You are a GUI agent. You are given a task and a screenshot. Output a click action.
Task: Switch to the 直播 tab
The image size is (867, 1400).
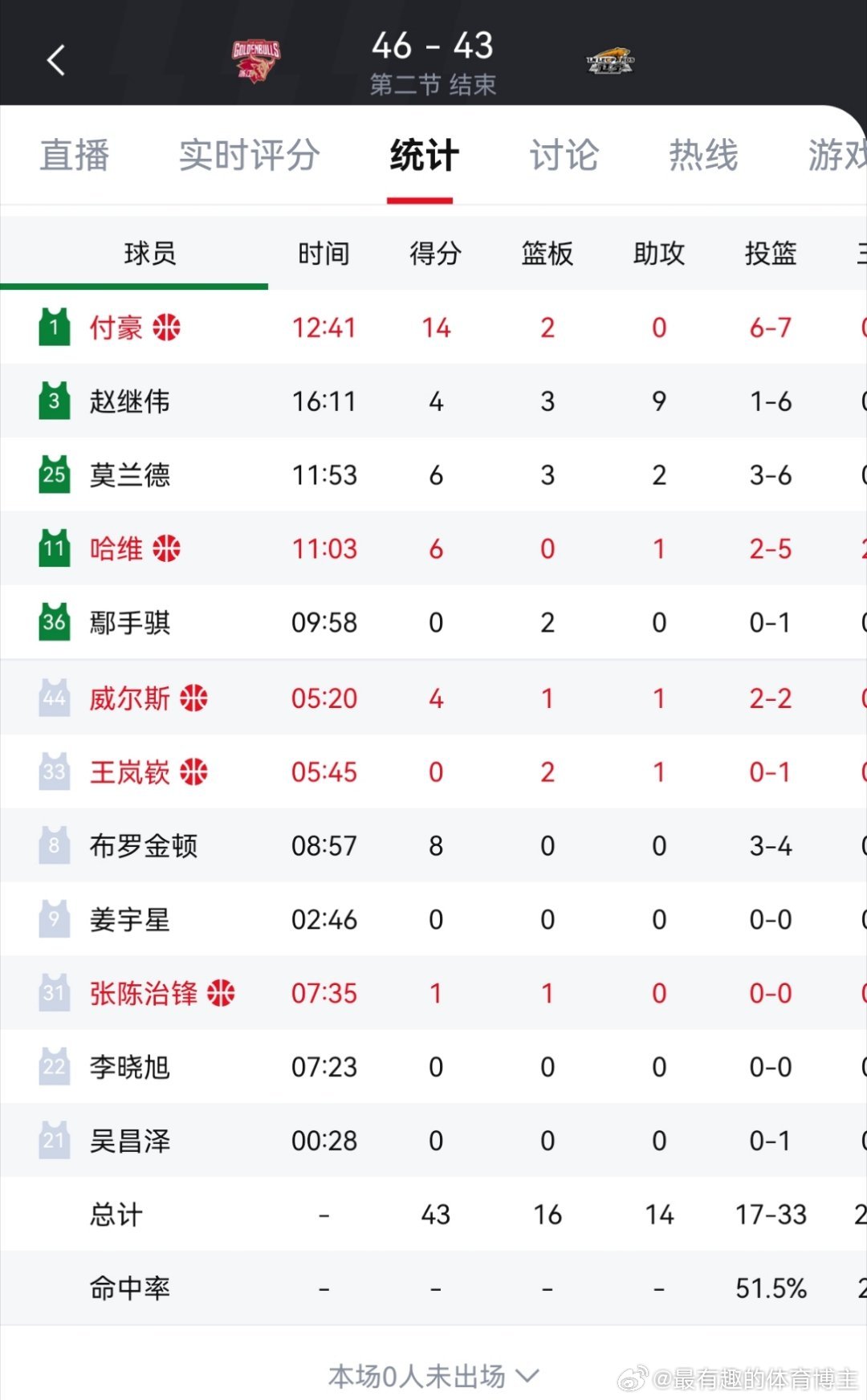pyautogui.click(x=75, y=156)
